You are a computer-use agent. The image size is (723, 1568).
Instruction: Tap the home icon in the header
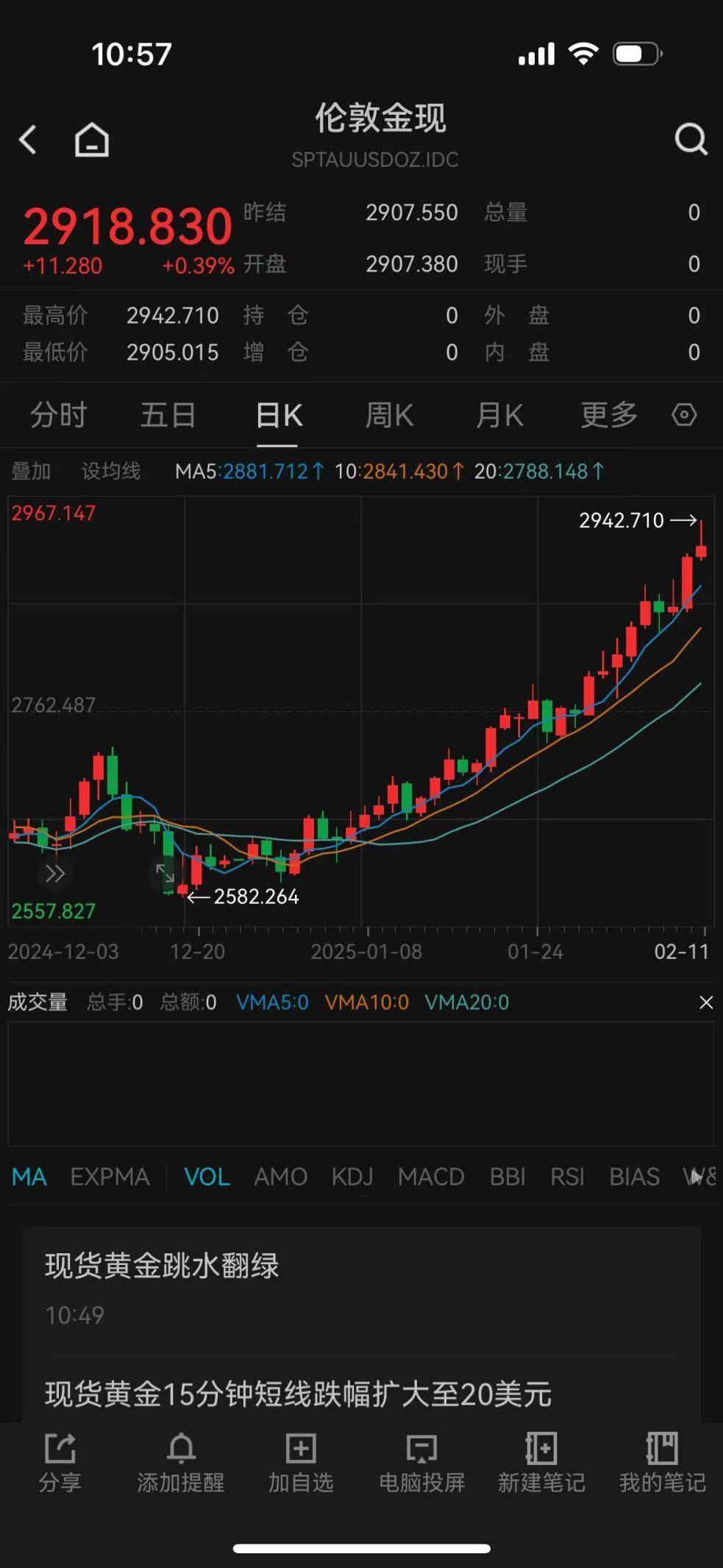pyautogui.click(x=91, y=140)
